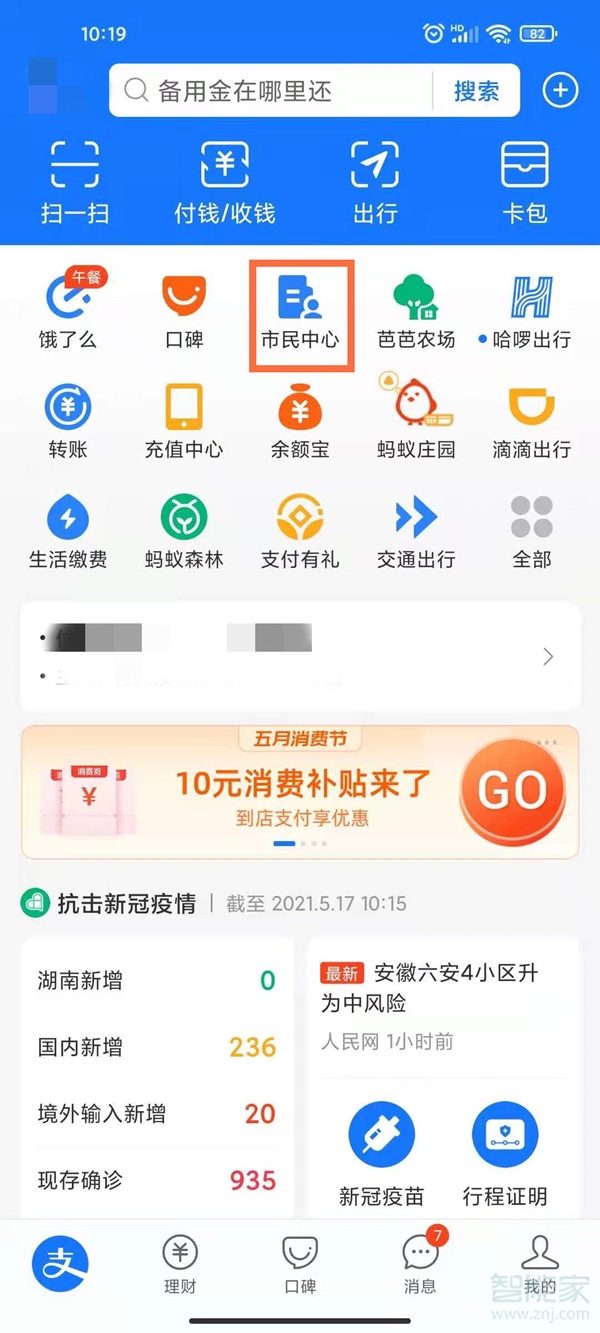Image resolution: width=600 pixels, height=1333 pixels.
Task: Open the plus menu icon
Action: click(560, 91)
